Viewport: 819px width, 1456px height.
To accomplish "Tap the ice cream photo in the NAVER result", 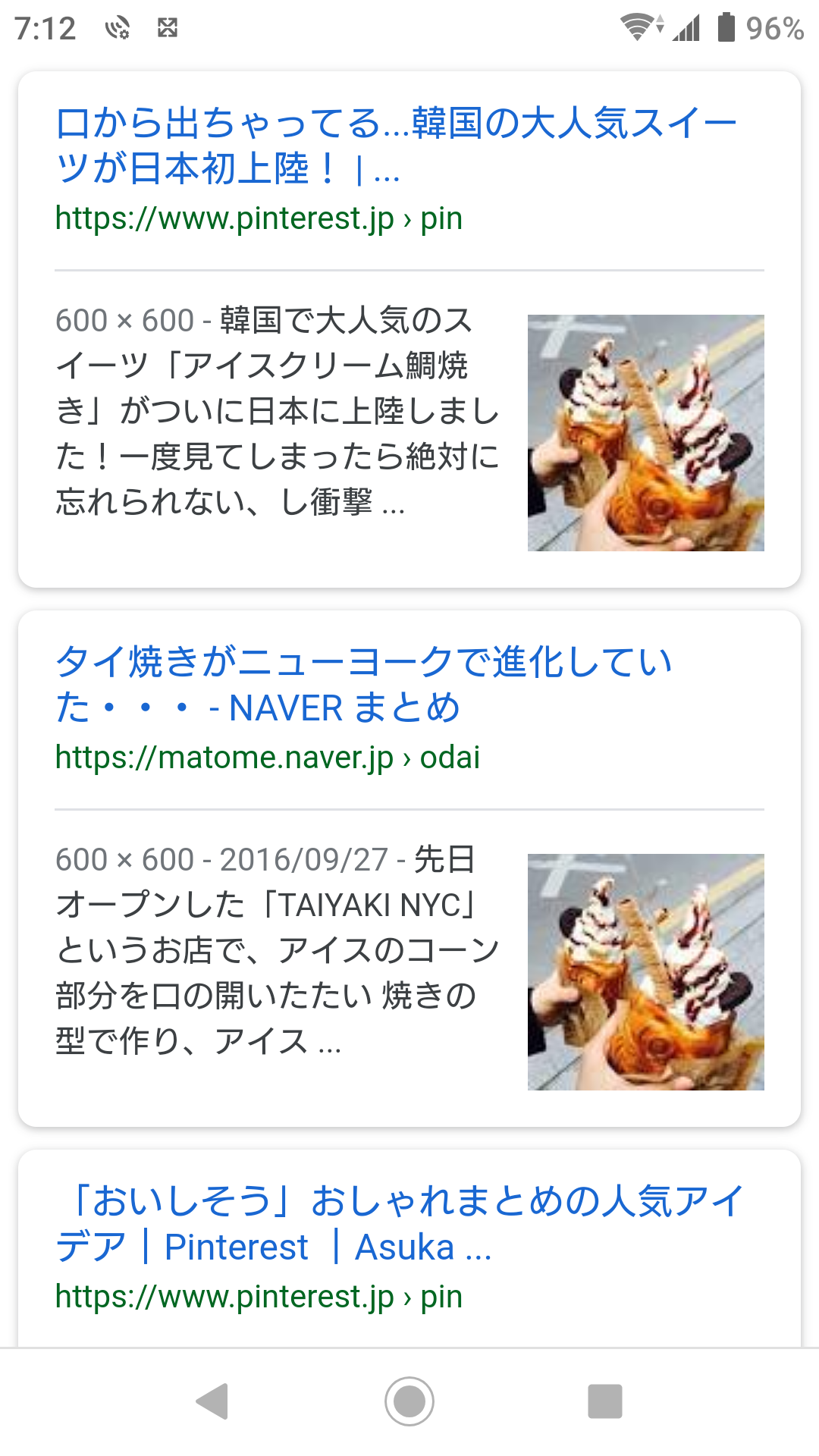I will coord(645,972).
